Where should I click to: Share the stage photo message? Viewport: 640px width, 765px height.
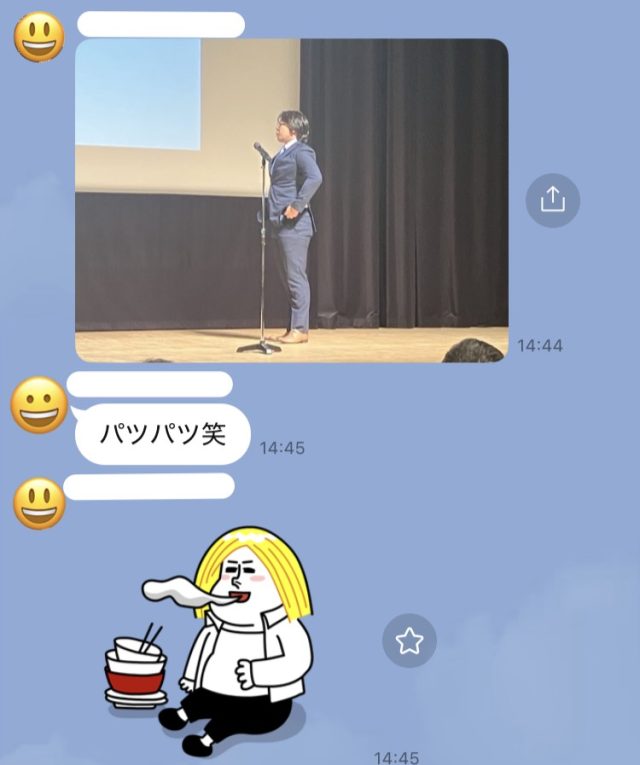pyautogui.click(x=552, y=200)
